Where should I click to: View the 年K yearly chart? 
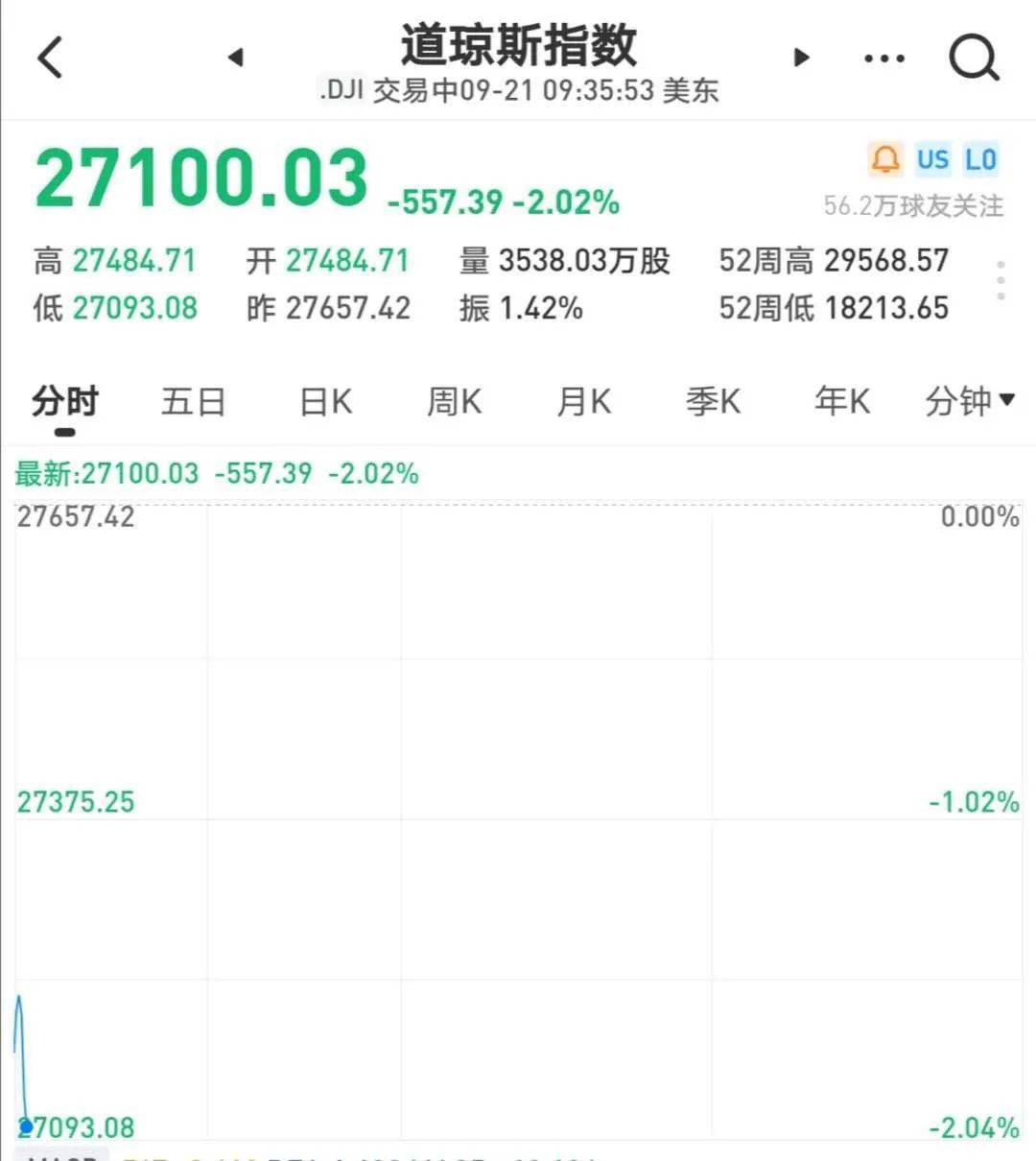841,401
